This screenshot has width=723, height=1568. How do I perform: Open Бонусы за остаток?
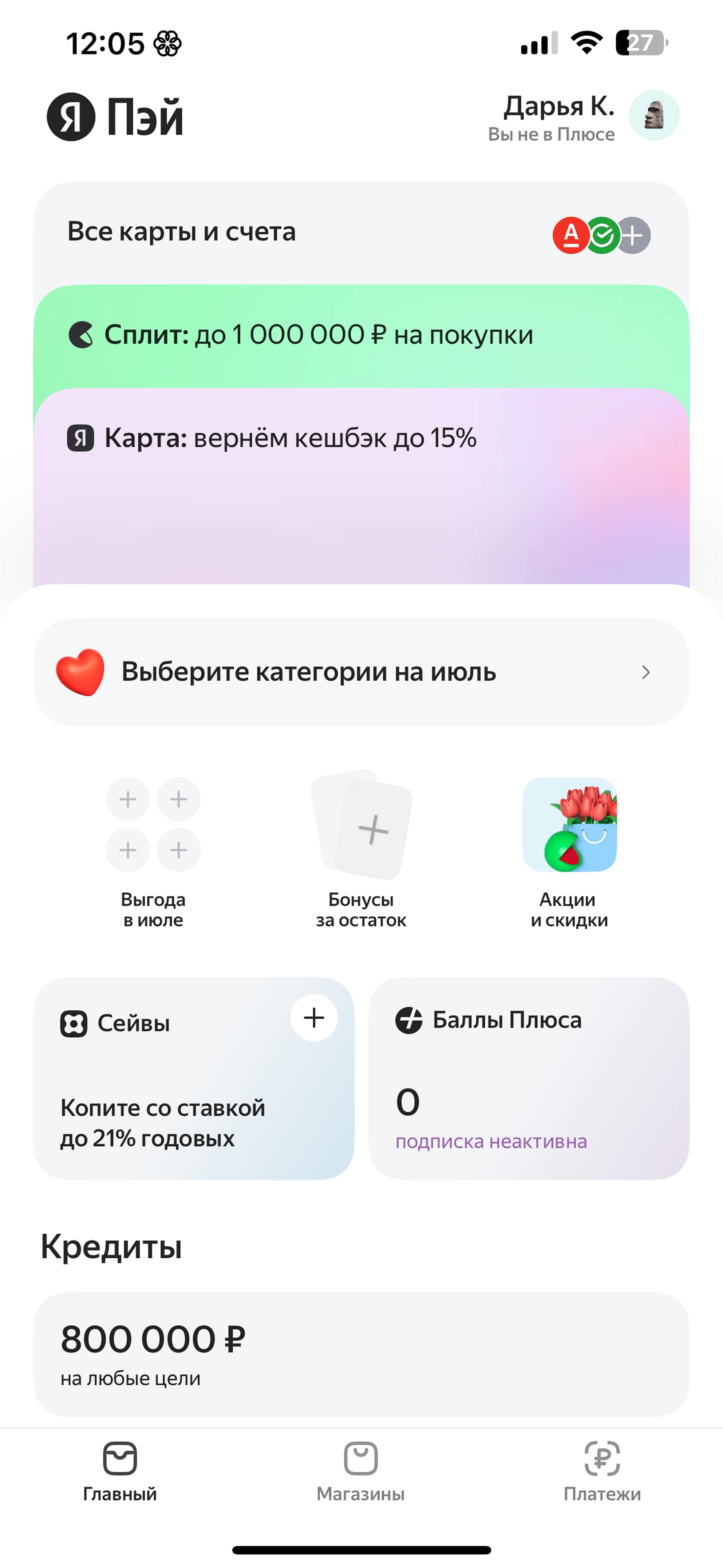361,852
